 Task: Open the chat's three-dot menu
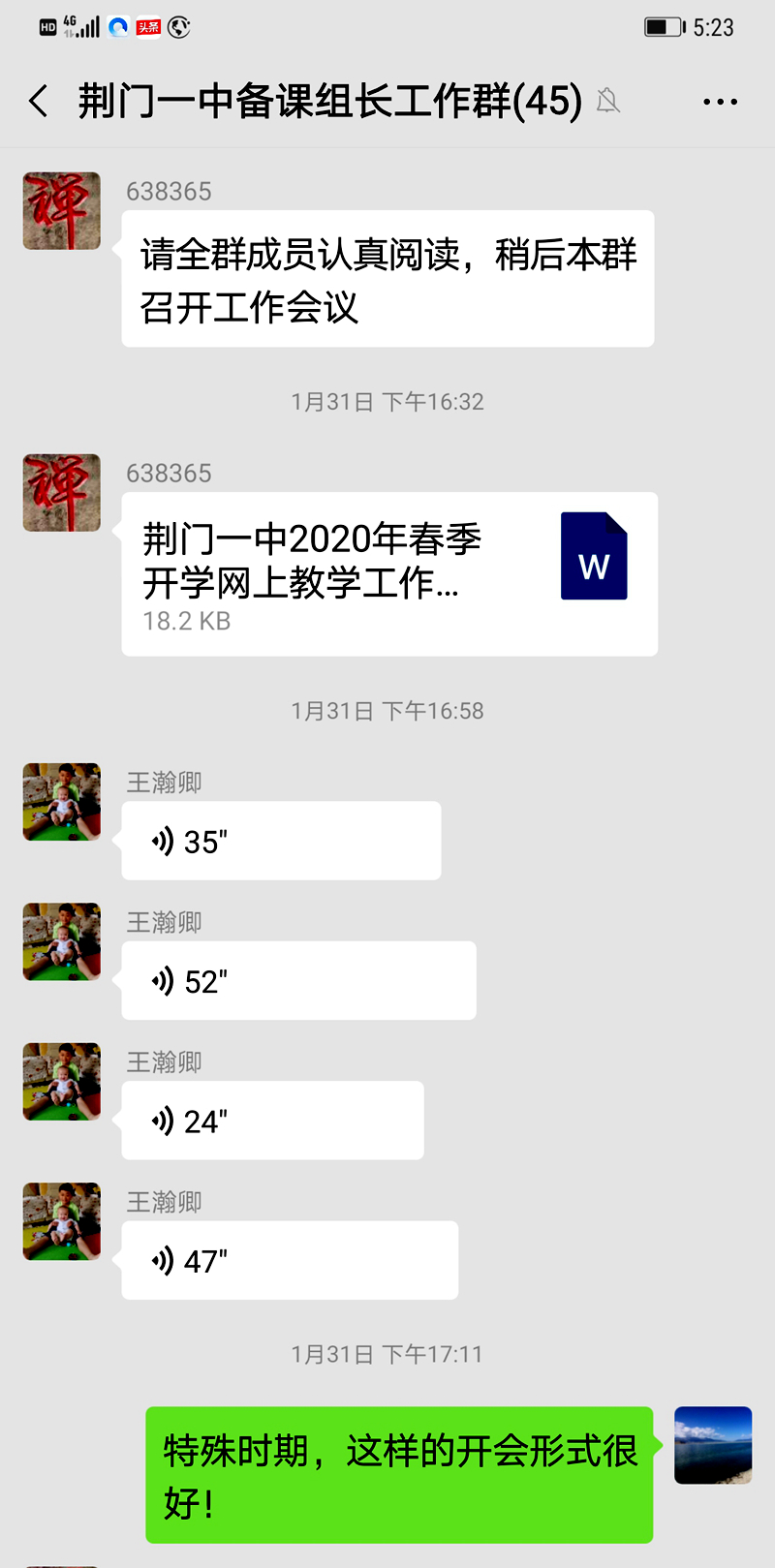(720, 101)
